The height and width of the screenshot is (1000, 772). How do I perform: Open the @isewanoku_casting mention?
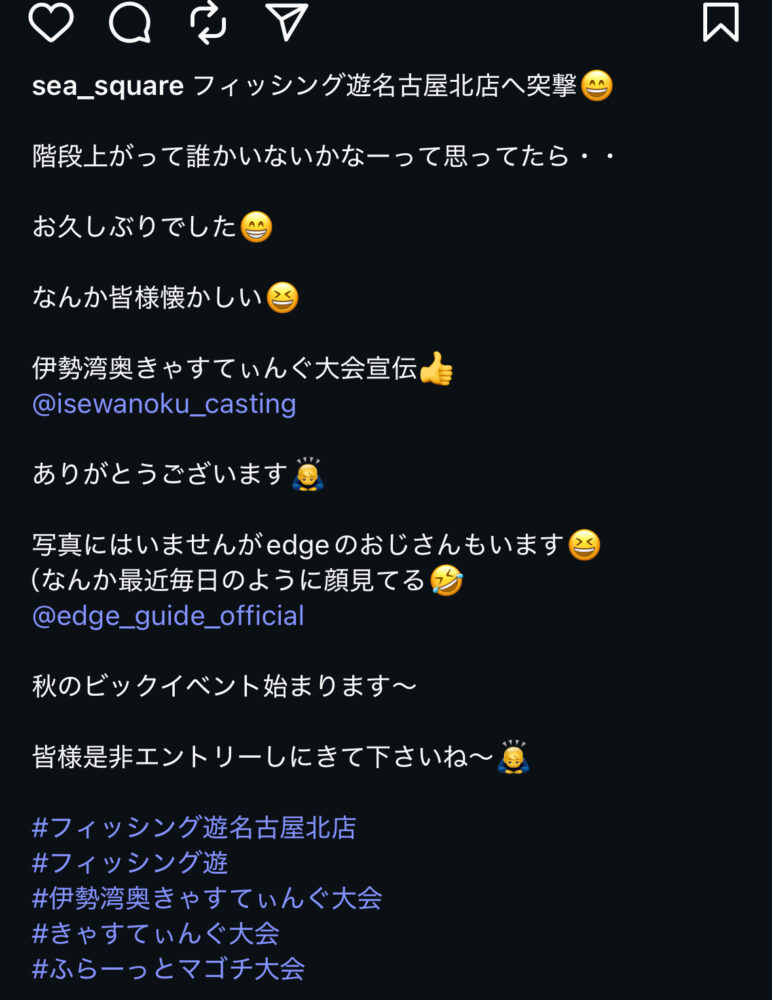pos(164,404)
